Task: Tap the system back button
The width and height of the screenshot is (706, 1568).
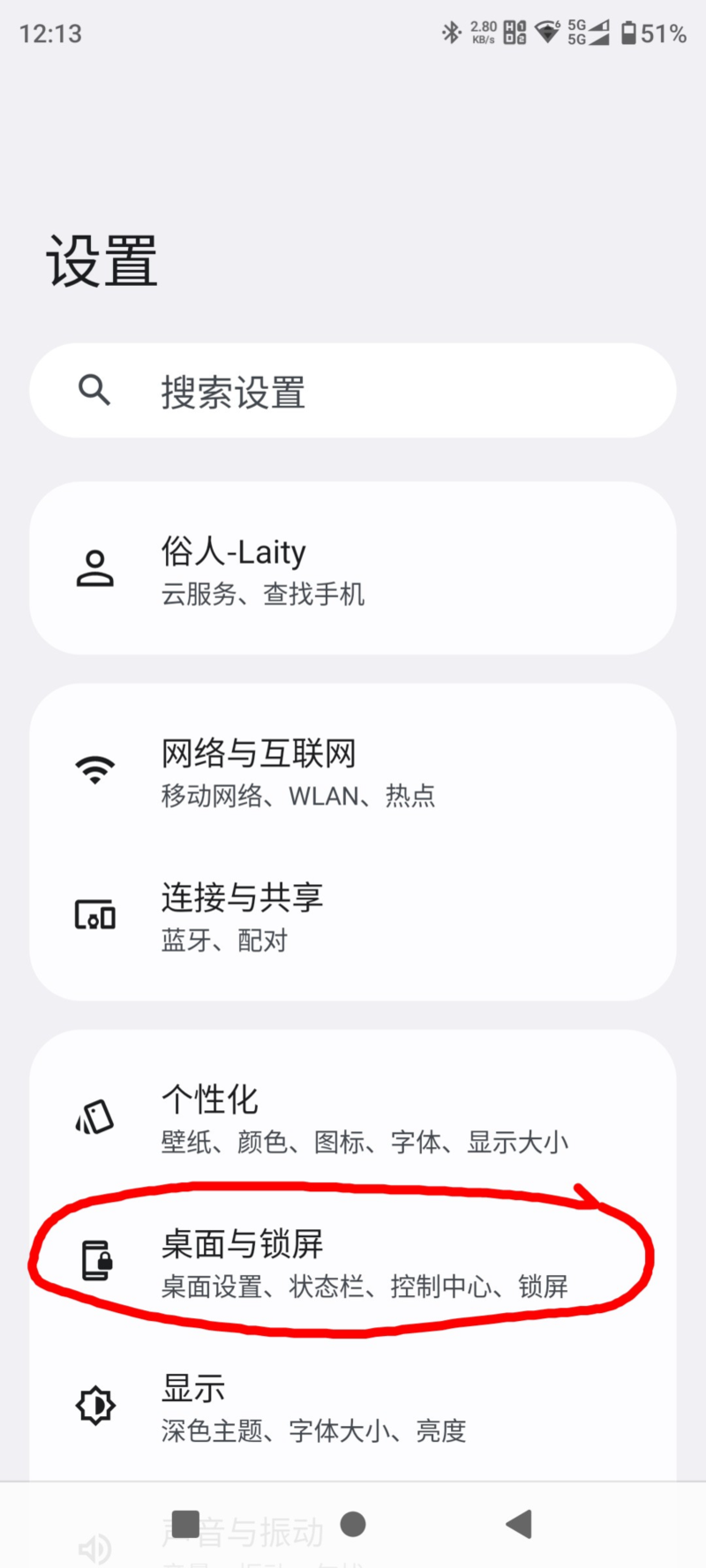Action: [519, 1524]
